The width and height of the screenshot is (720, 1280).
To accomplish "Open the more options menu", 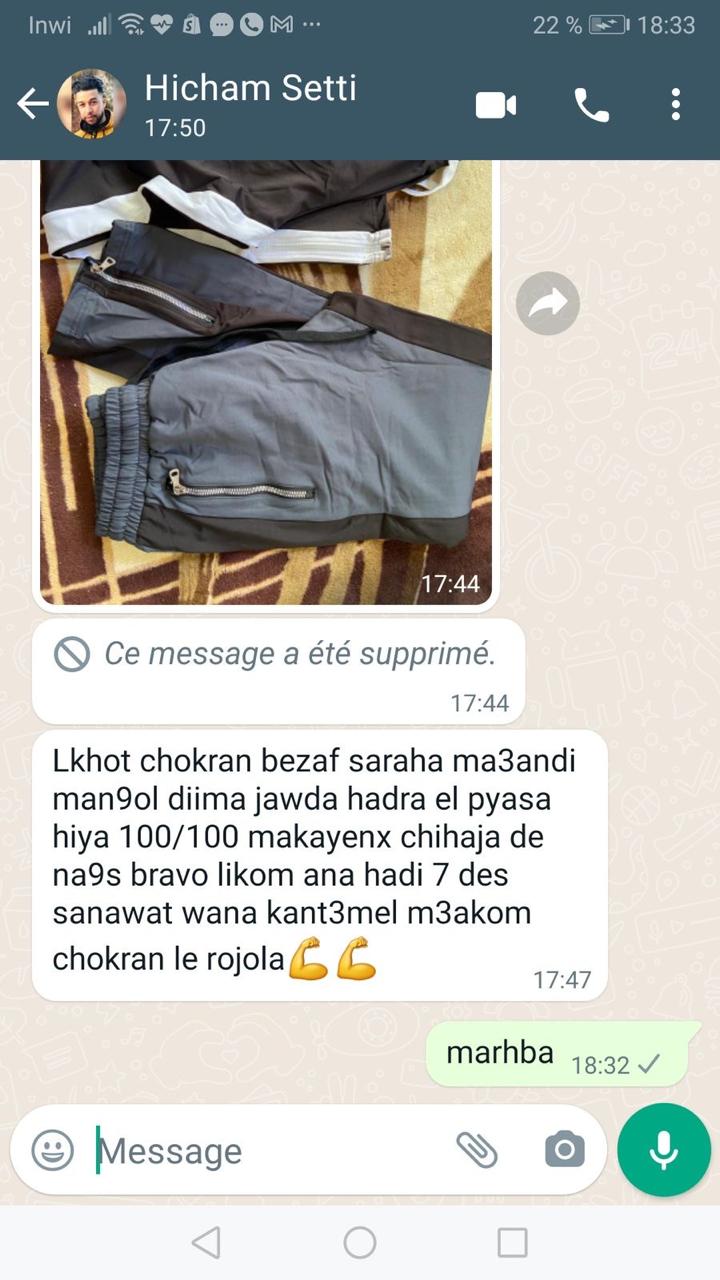I will coord(676,104).
